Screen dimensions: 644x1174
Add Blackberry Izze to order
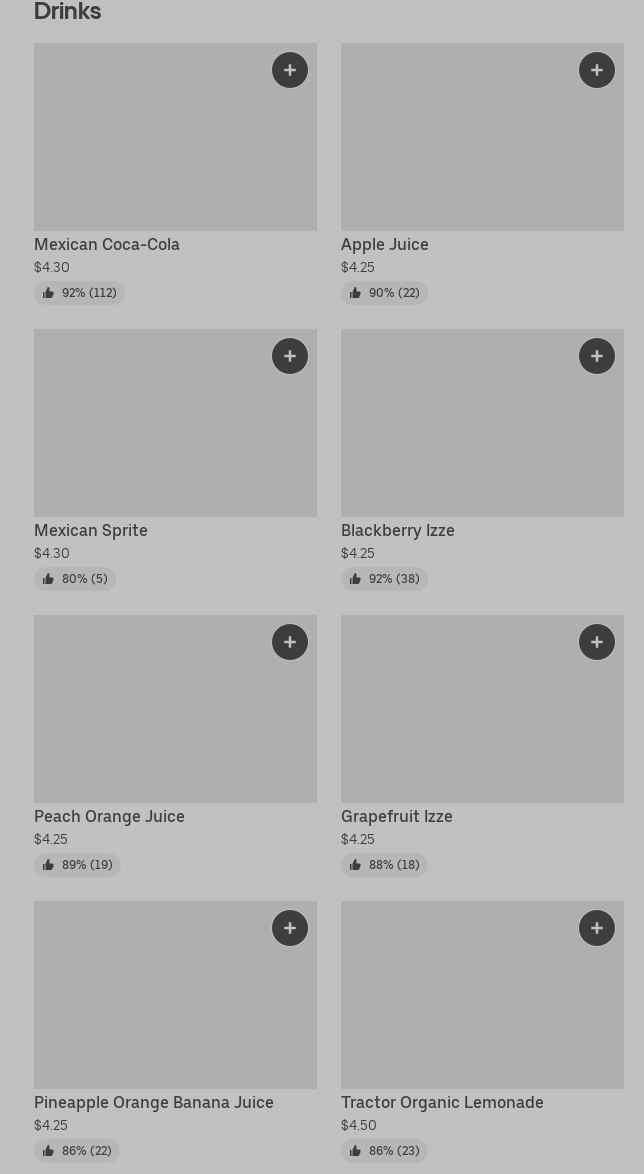tap(597, 356)
